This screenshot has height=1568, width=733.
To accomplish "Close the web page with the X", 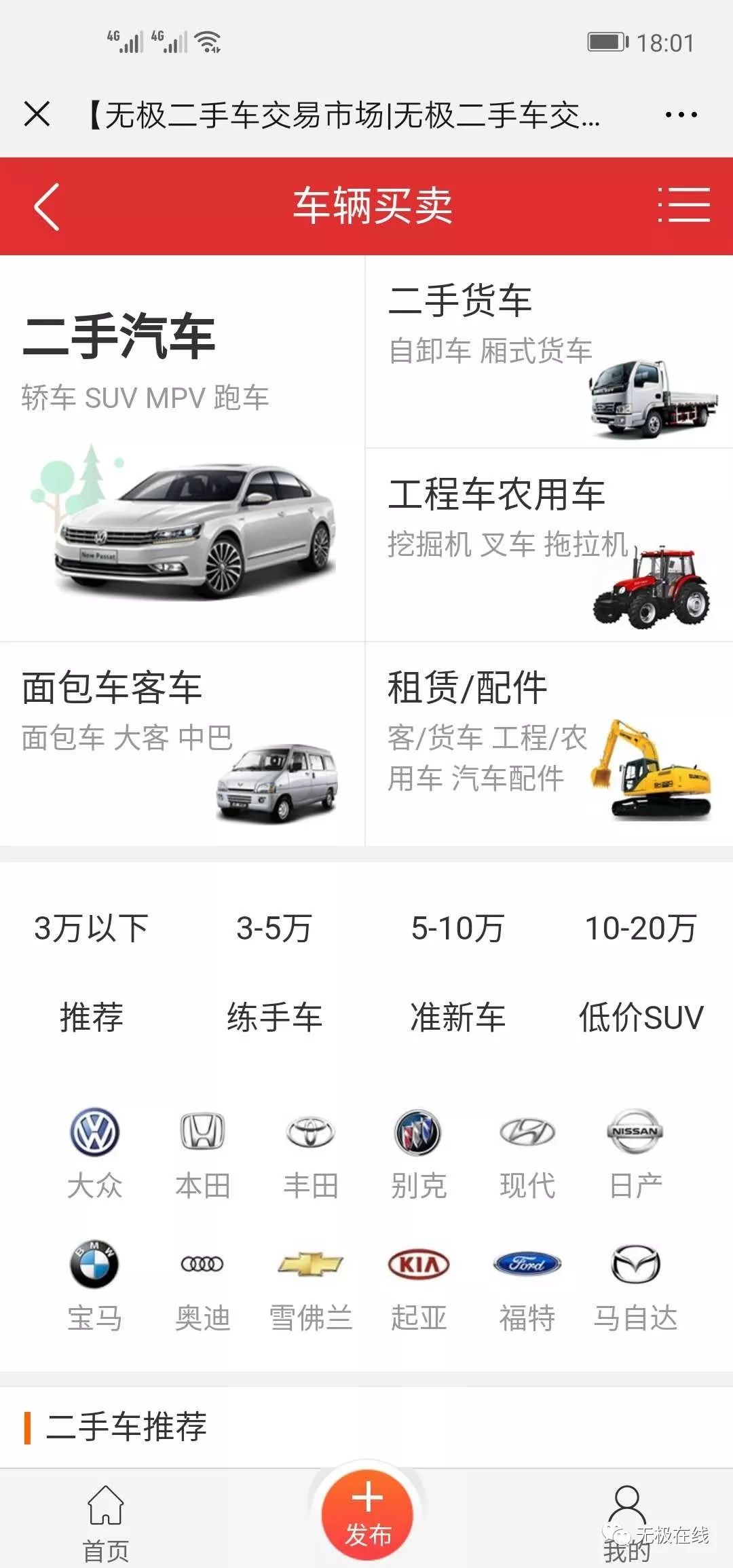I will 37,114.
